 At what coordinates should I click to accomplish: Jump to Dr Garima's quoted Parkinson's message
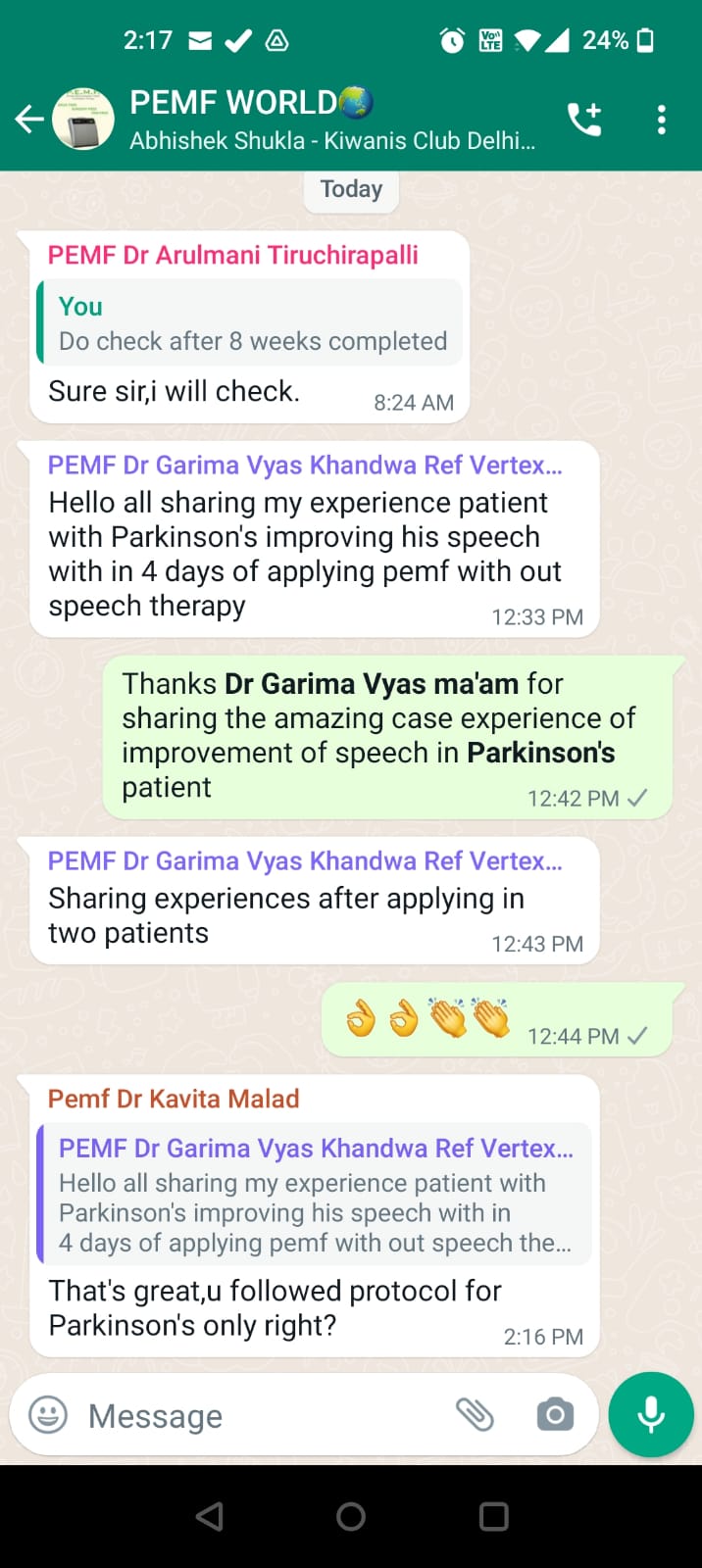(x=314, y=1194)
